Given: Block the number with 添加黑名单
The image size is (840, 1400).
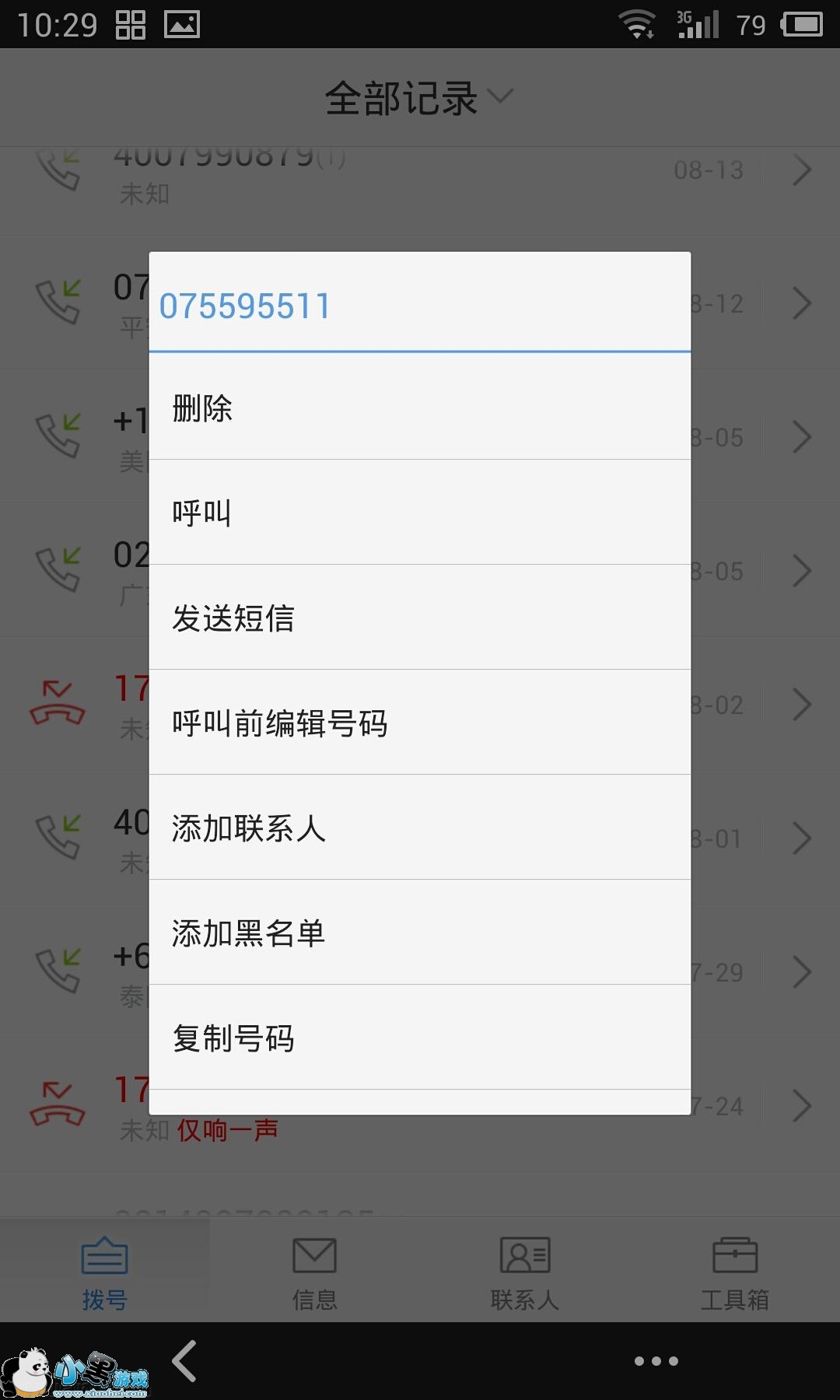Looking at the screenshot, I should (419, 933).
